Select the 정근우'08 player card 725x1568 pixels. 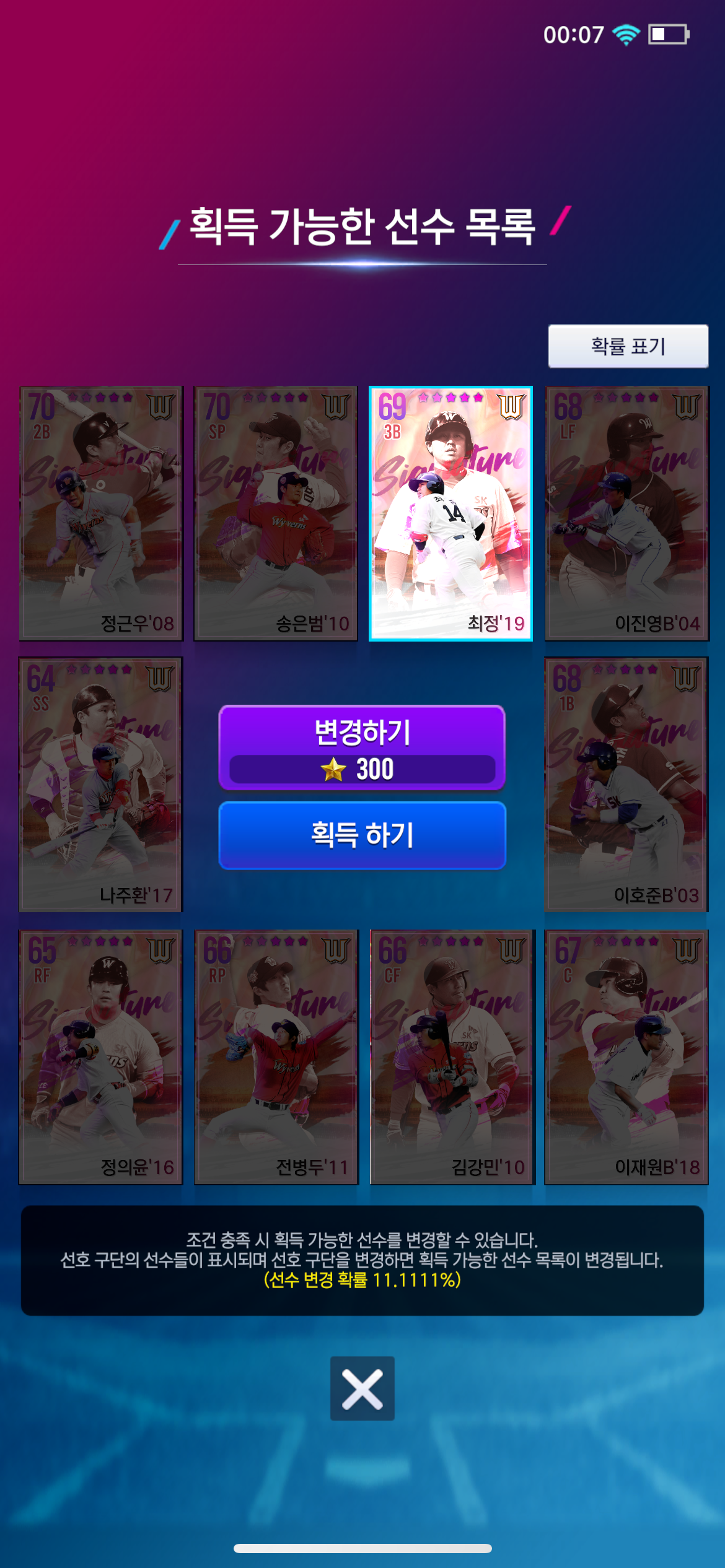coord(101,513)
